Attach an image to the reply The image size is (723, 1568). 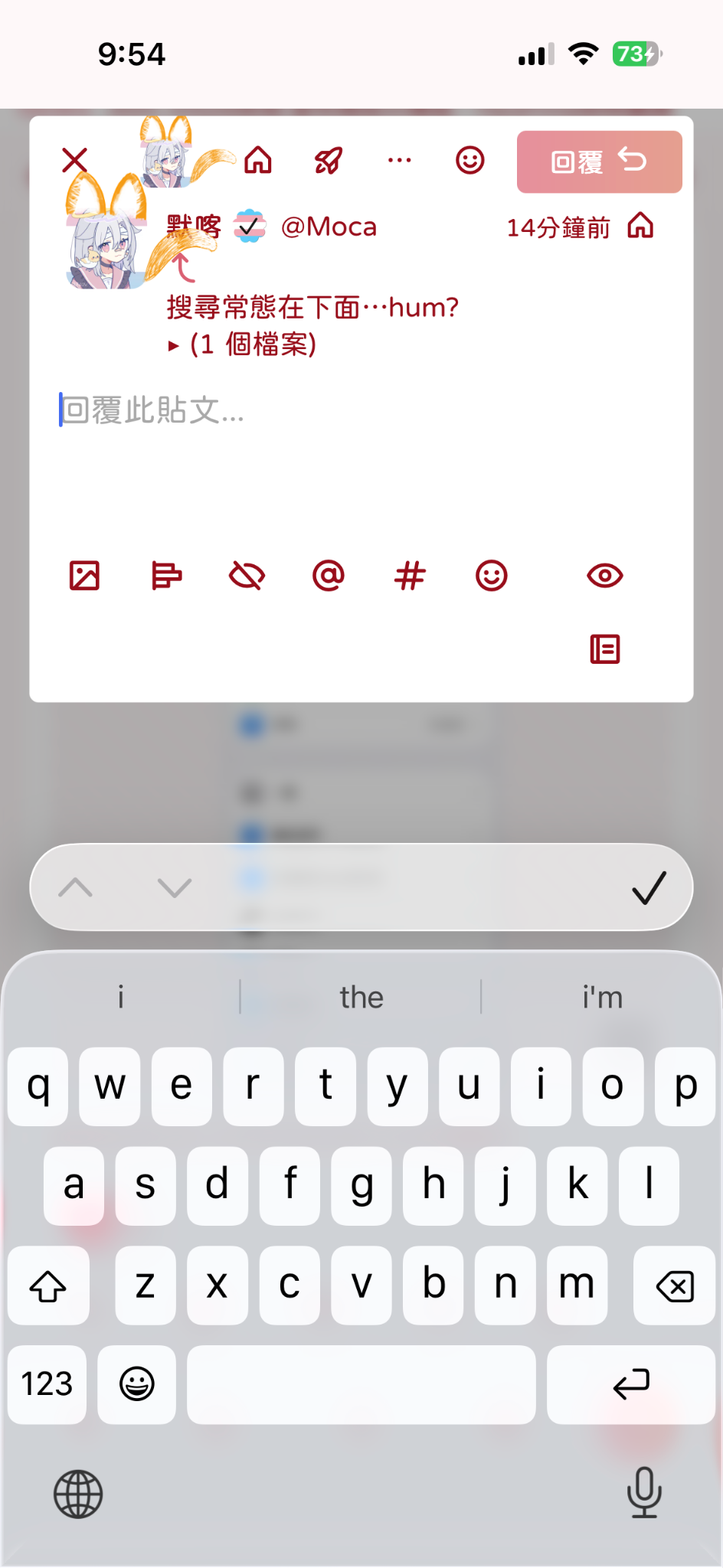pos(84,575)
